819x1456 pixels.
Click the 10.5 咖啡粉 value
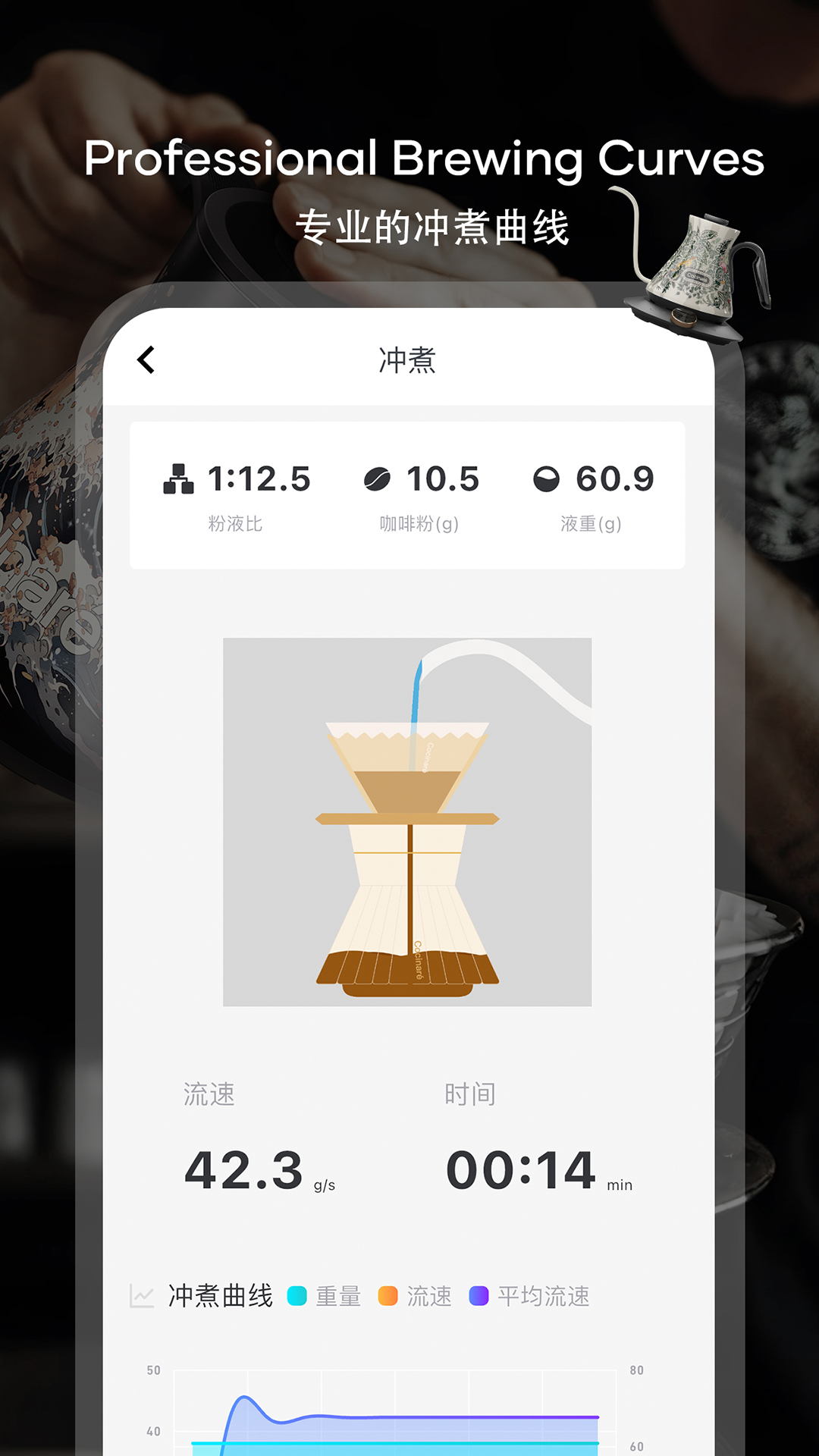click(x=441, y=478)
